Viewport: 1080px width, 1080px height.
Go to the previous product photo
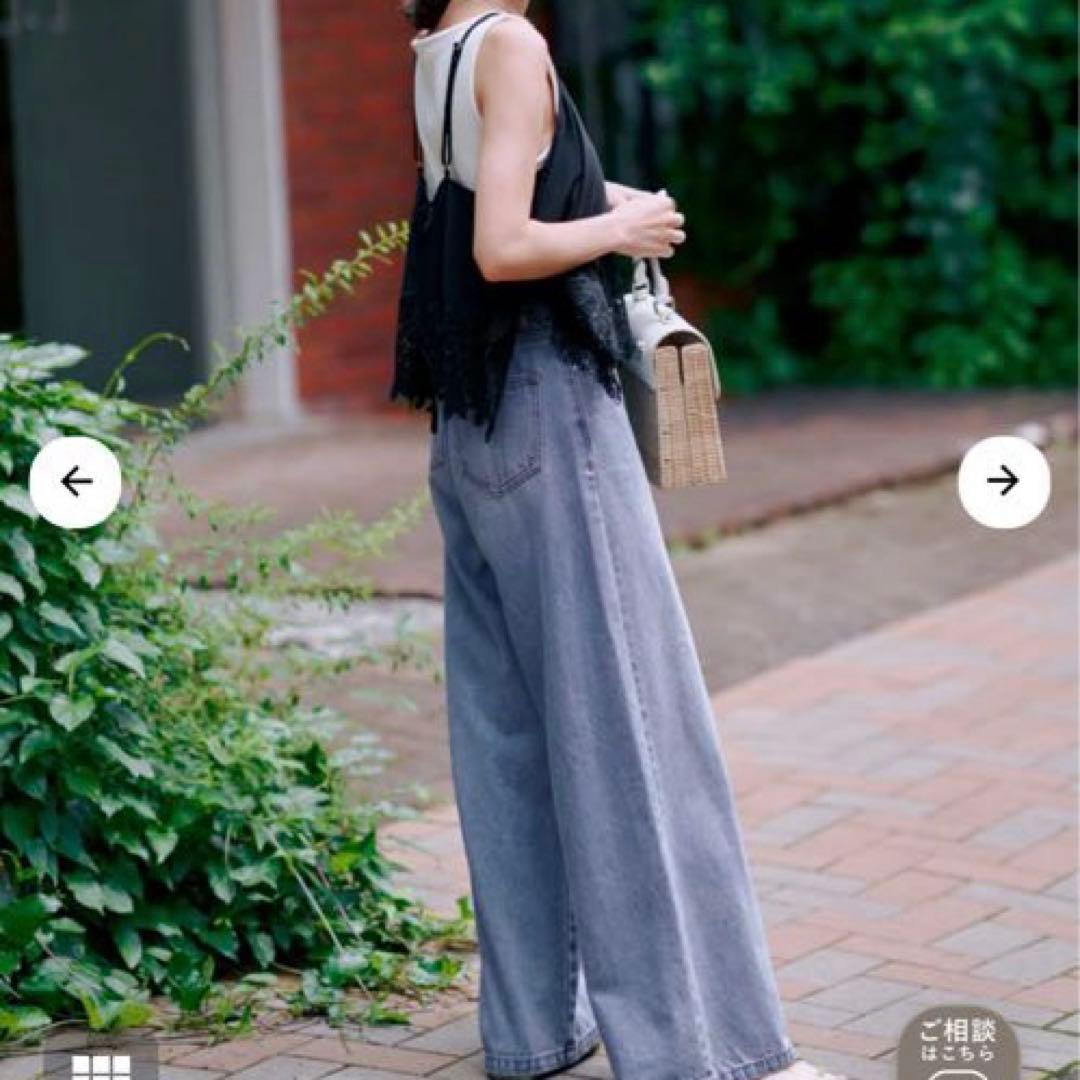tap(75, 482)
